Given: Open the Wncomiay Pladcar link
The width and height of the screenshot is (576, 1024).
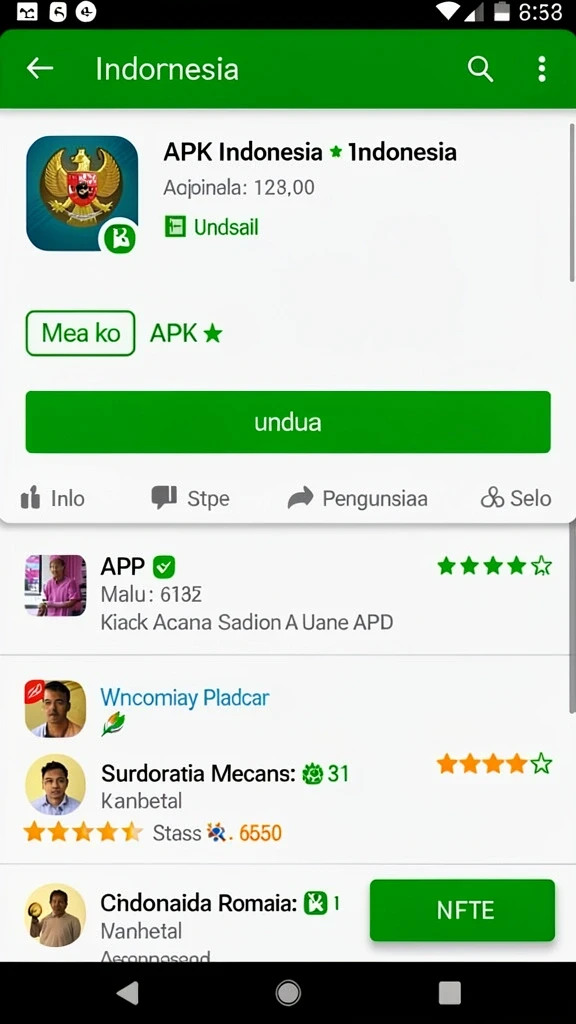Looking at the screenshot, I should click(x=184, y=697).
